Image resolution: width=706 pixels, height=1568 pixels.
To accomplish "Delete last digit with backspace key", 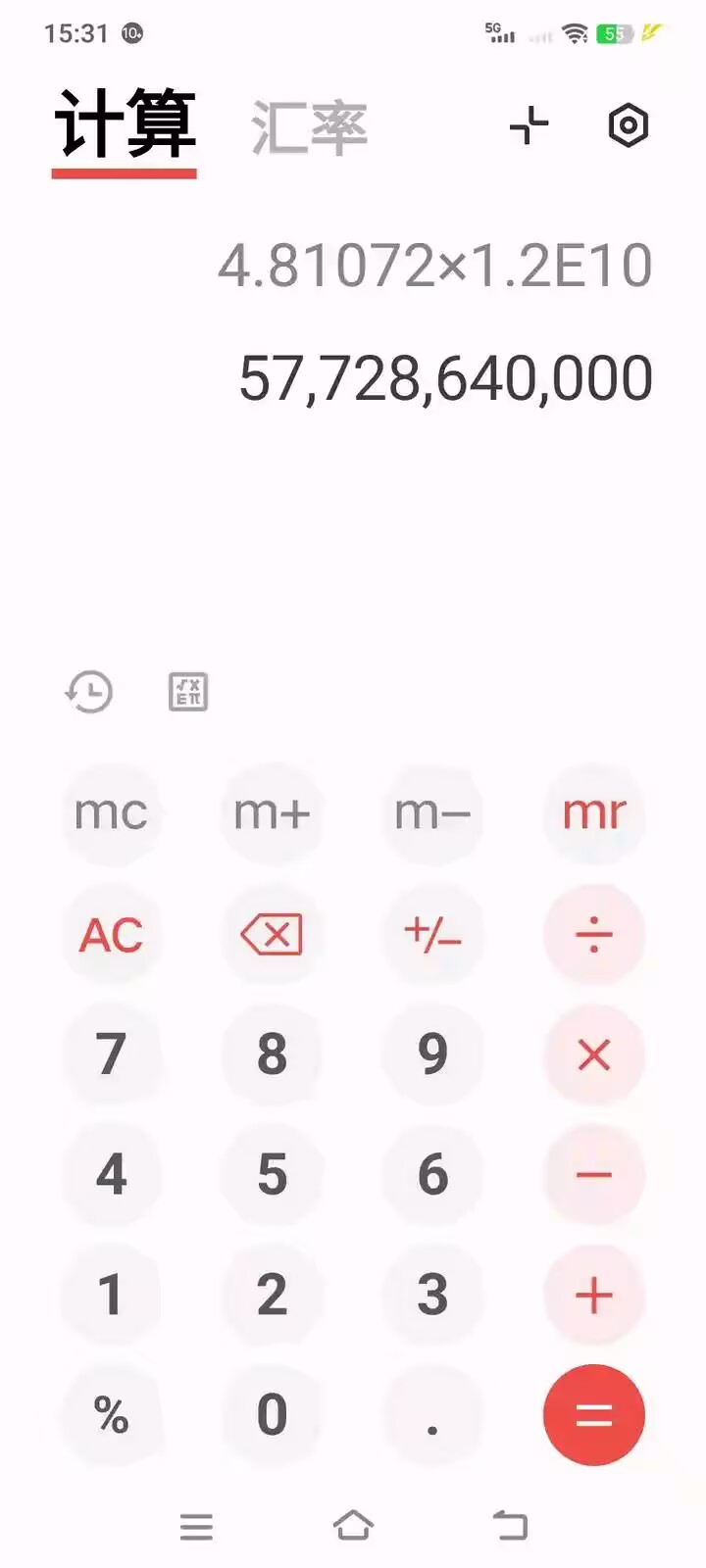I will coord(272,935).
